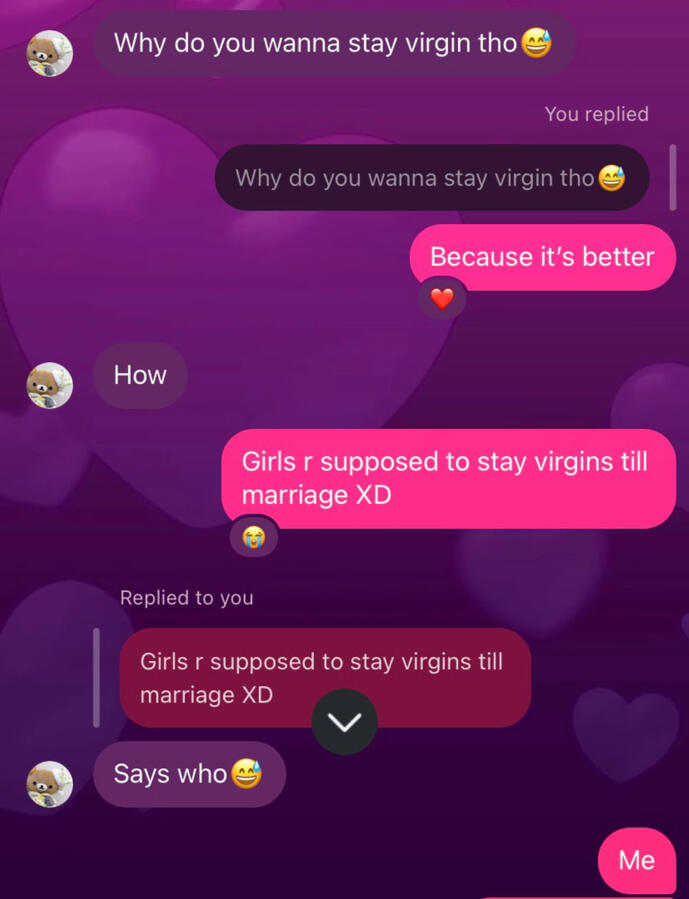This screenshot has height=899, width=689.
Task: View crying reaction on sent "Girls r supposed" message
Action: click(254, 539)
